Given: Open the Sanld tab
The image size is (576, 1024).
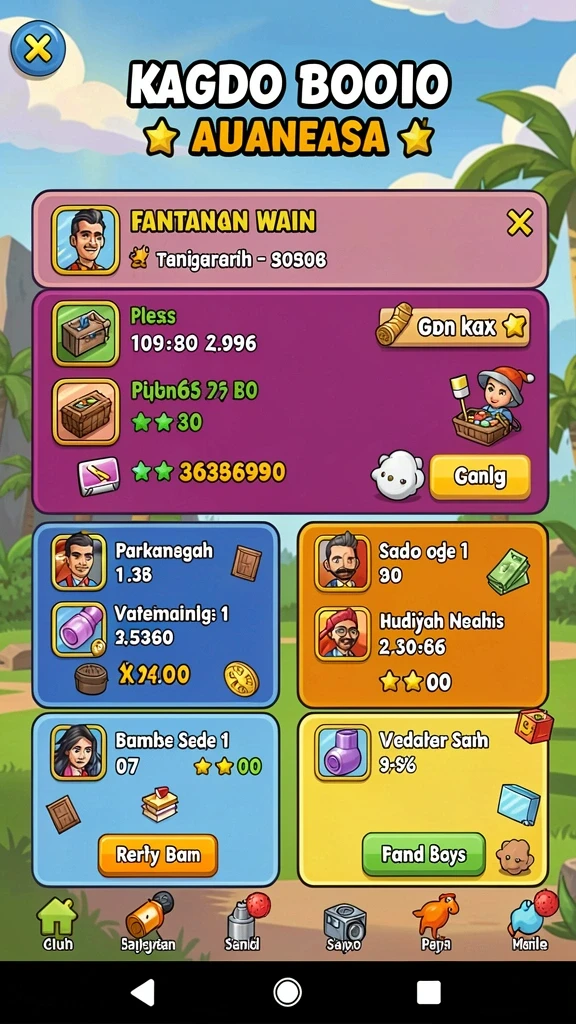Looking at the screenshot, I should [x=244, y=922].
